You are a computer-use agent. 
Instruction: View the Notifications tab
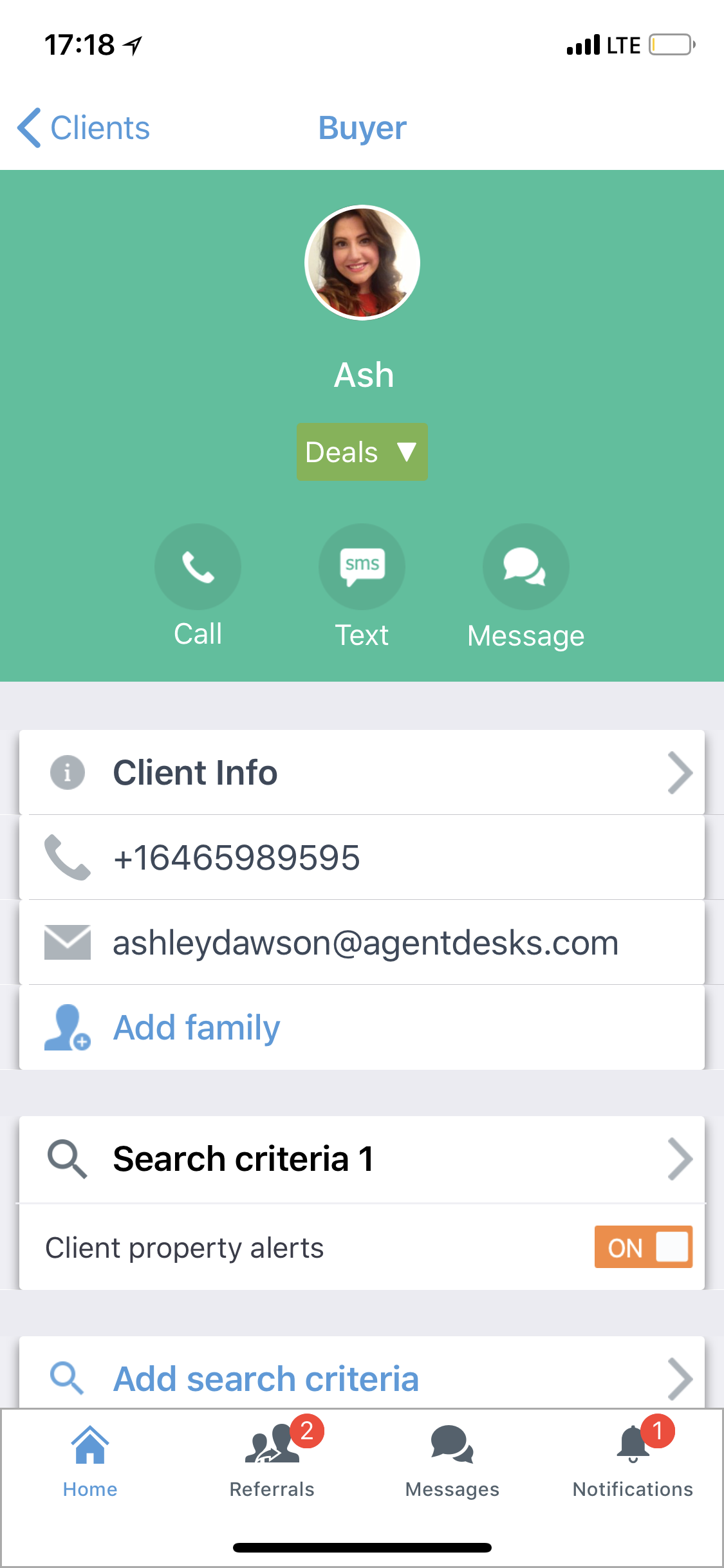[x=633, y=1461]
